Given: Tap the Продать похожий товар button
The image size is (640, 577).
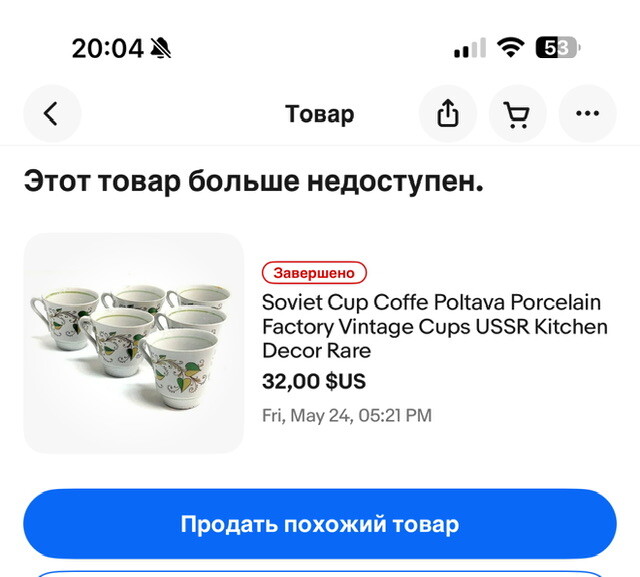Looking at the screenshot, I should click(320, 524).
